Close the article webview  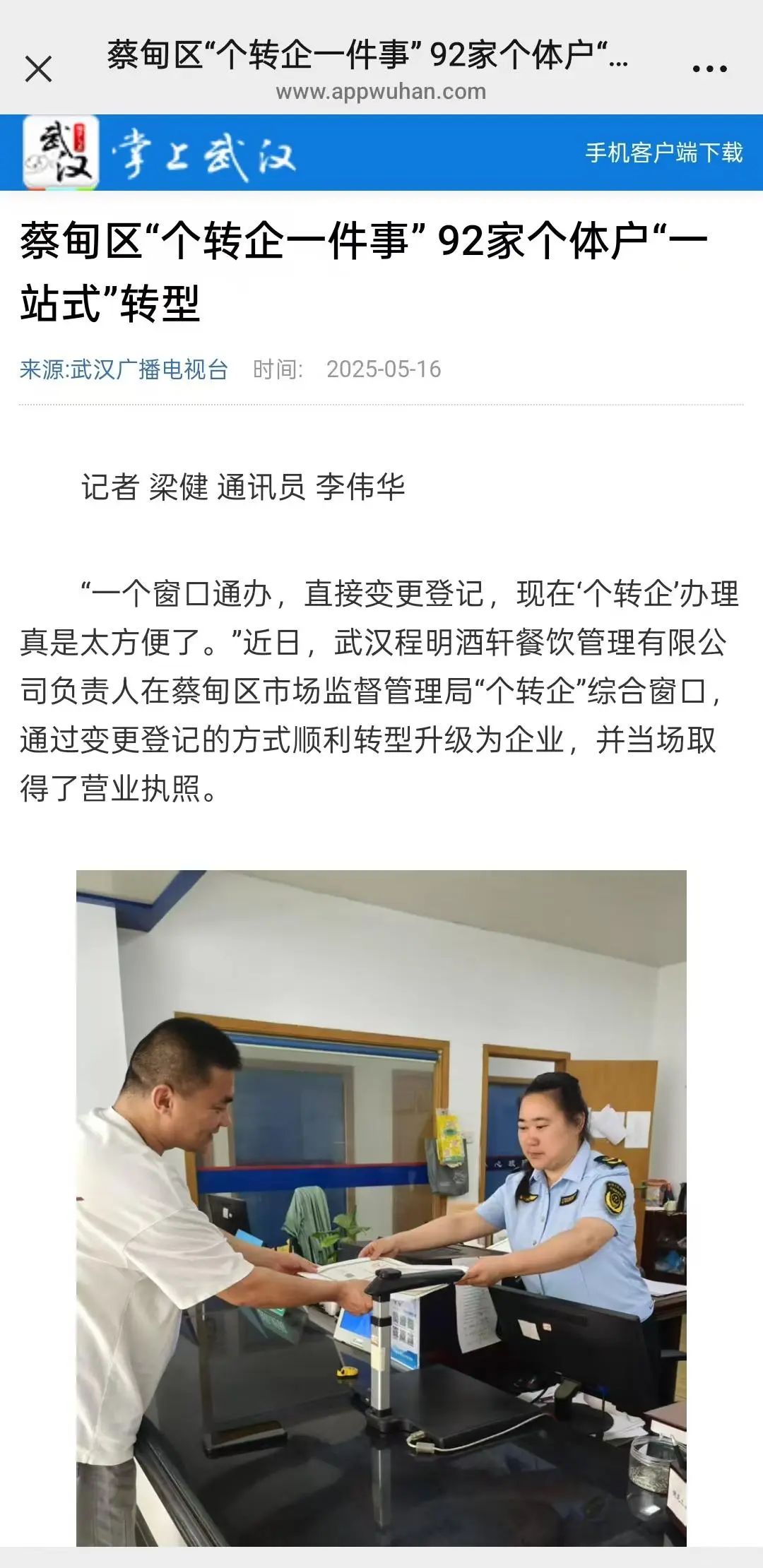pos(38,69)
